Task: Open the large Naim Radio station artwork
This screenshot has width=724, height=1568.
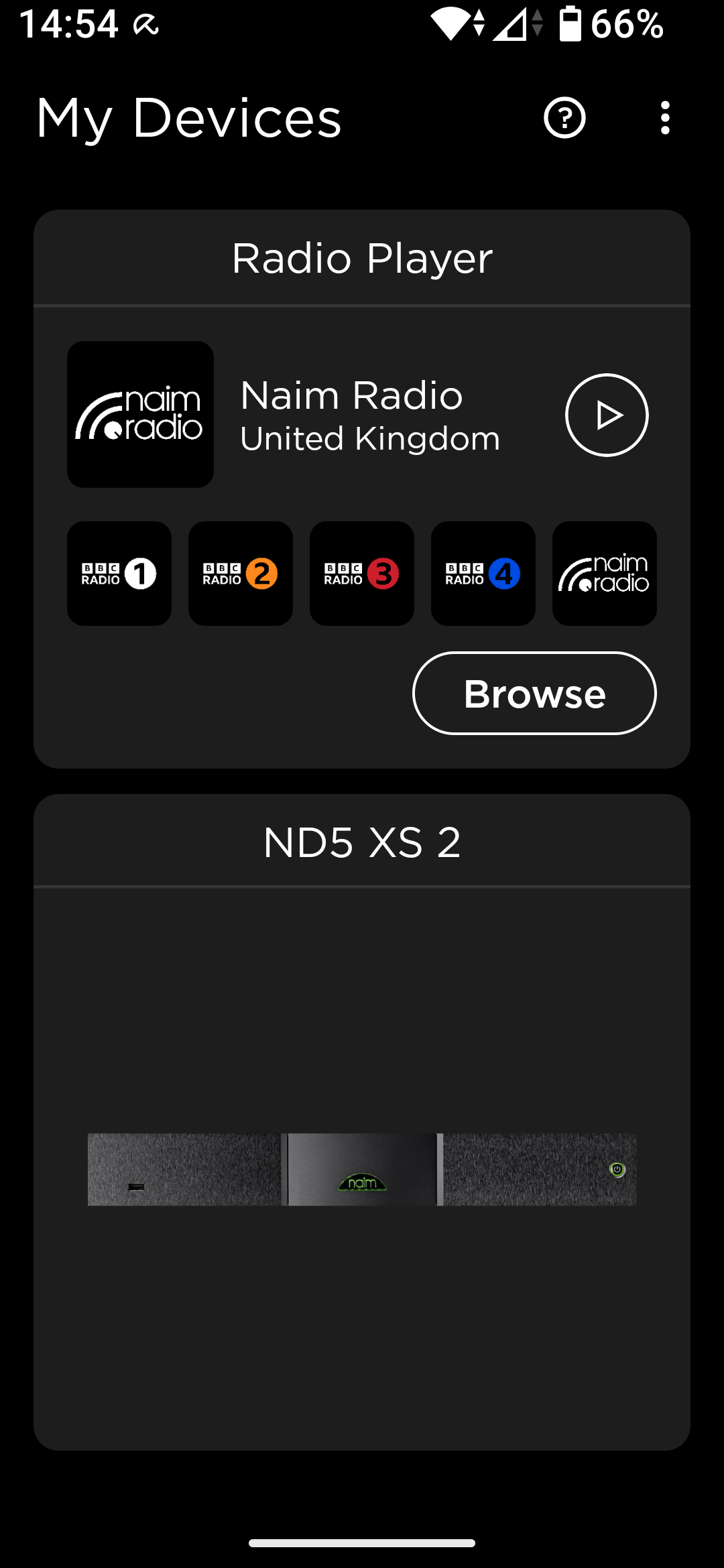Action: [x=140, y=415]
